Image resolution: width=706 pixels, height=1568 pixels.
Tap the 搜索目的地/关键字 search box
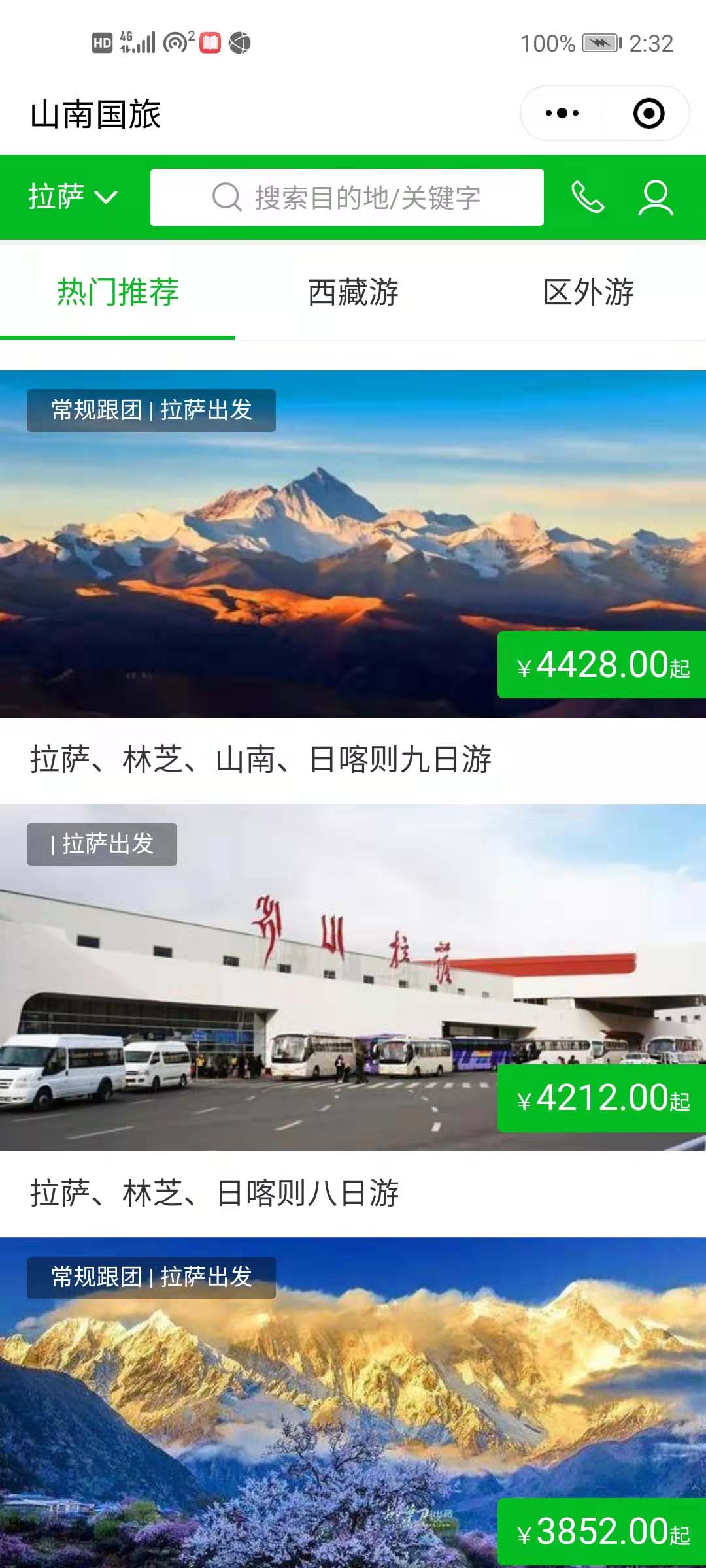coord(346,197)
